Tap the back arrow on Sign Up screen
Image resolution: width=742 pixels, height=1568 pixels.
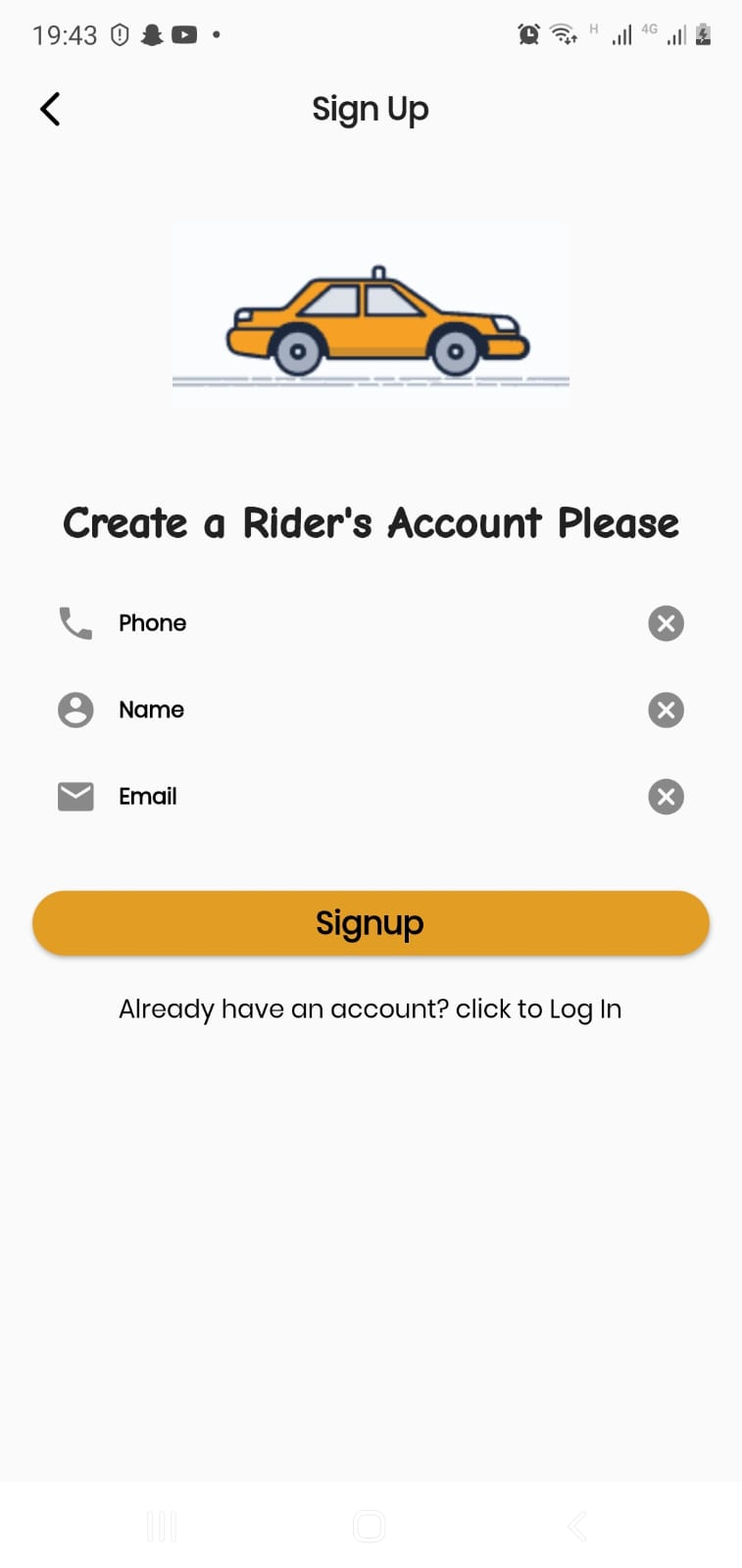click(49, 109)
